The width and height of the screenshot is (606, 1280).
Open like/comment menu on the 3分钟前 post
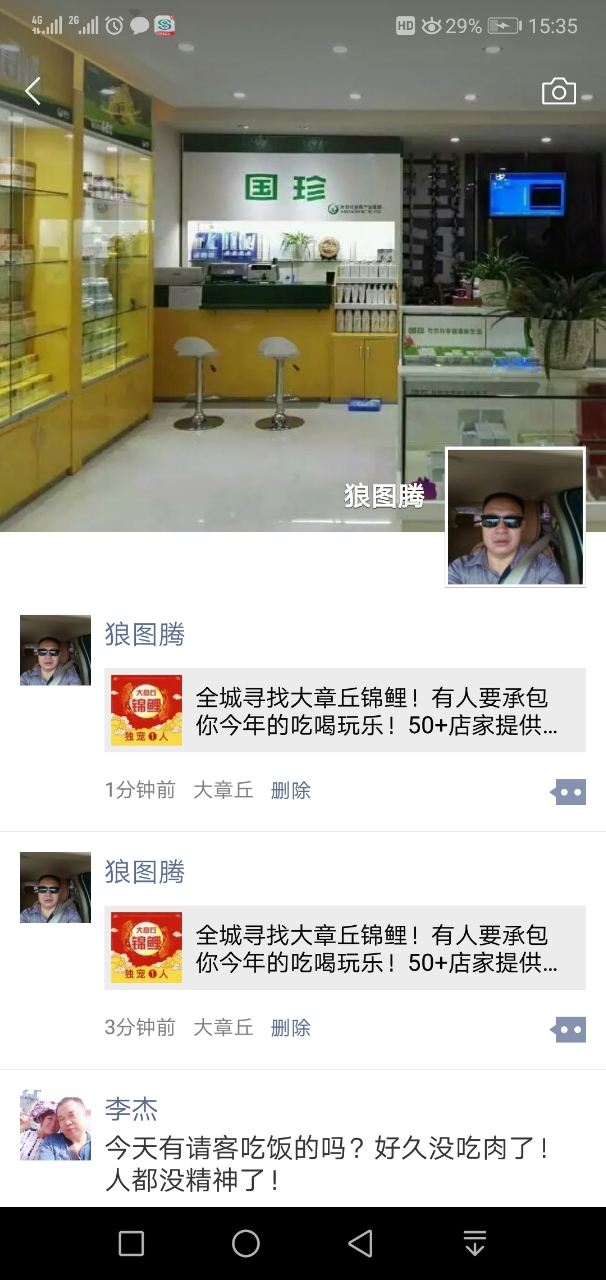[x=568, y=1029]
